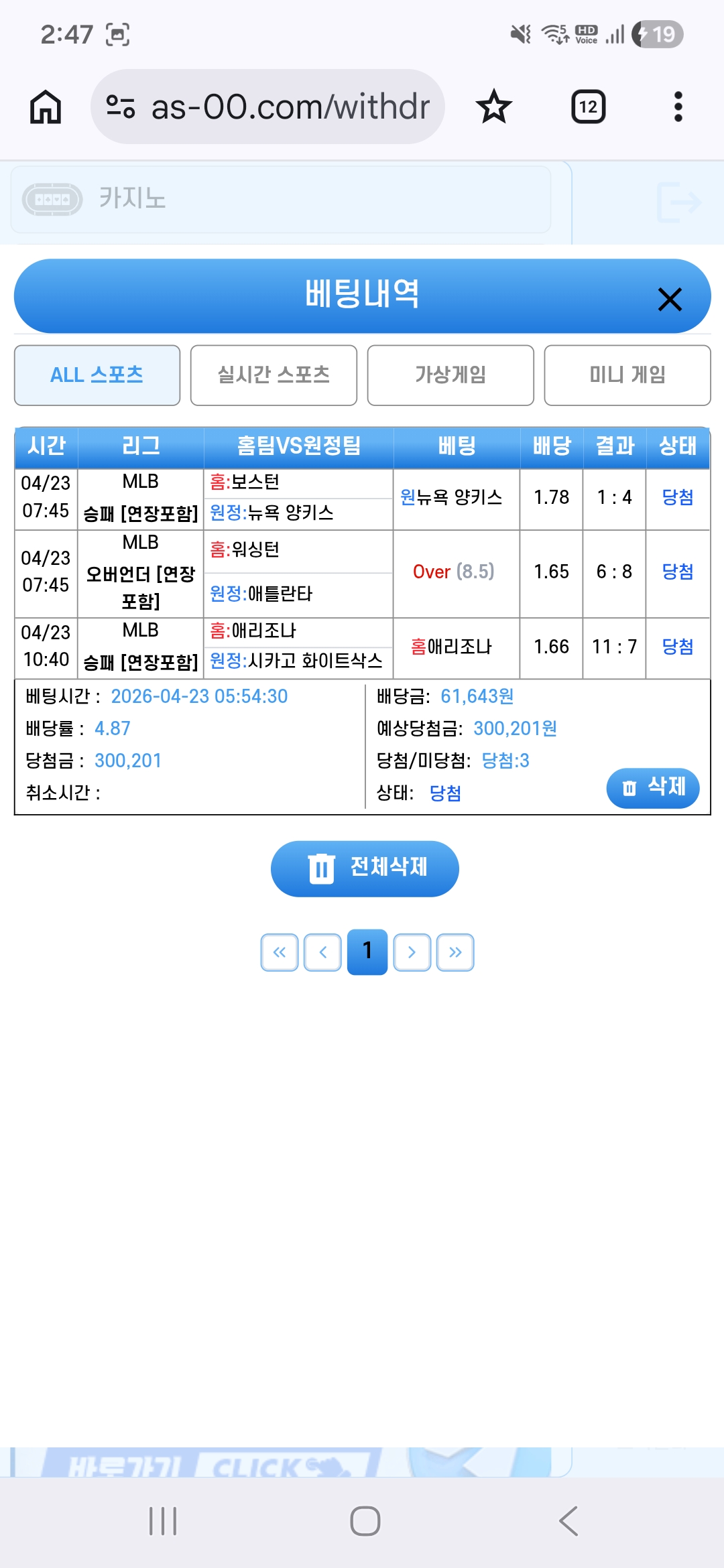Go to the first page of results
Viewport: 724px width, 1568px height.
coord(280,952)
